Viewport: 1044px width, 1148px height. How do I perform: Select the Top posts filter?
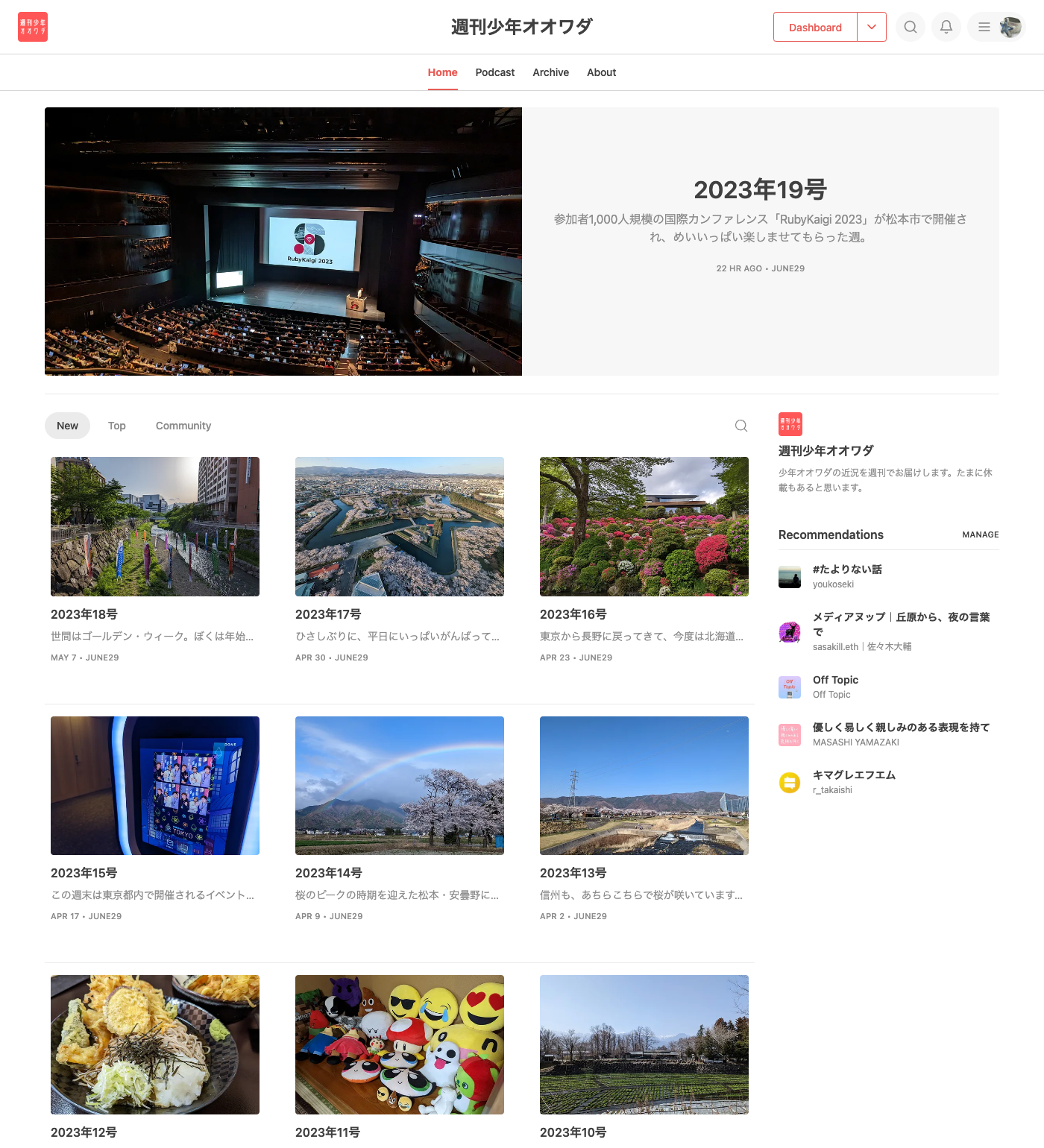116,426
